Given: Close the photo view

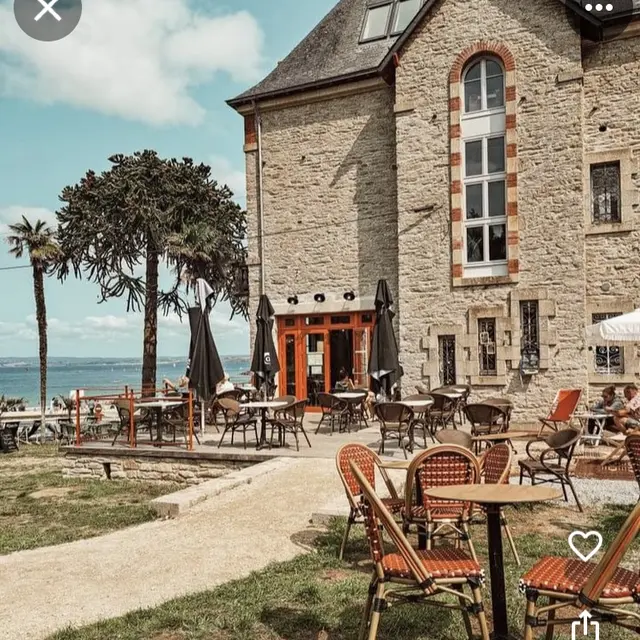Looking at the screenshot, I should pos(47,10).
